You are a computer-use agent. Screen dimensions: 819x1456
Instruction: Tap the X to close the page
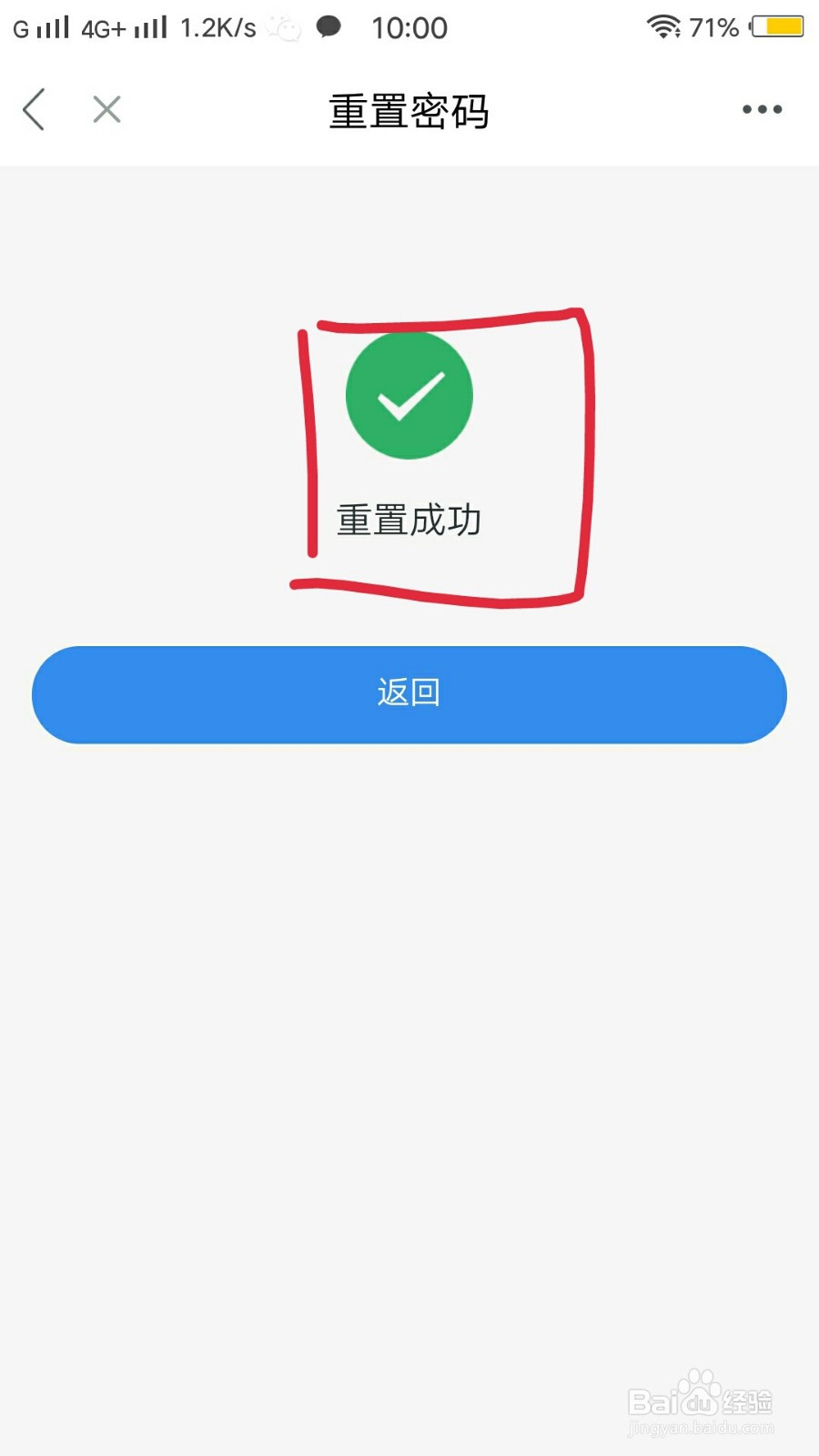point(106,109)
